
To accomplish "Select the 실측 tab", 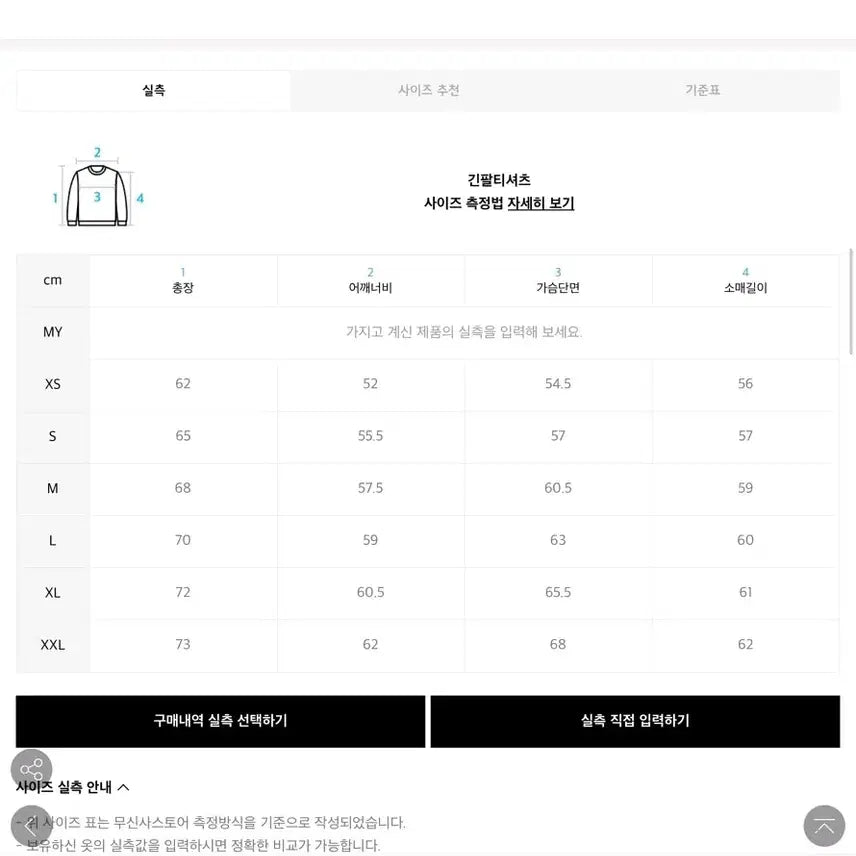I will click(x=153, y=90).
